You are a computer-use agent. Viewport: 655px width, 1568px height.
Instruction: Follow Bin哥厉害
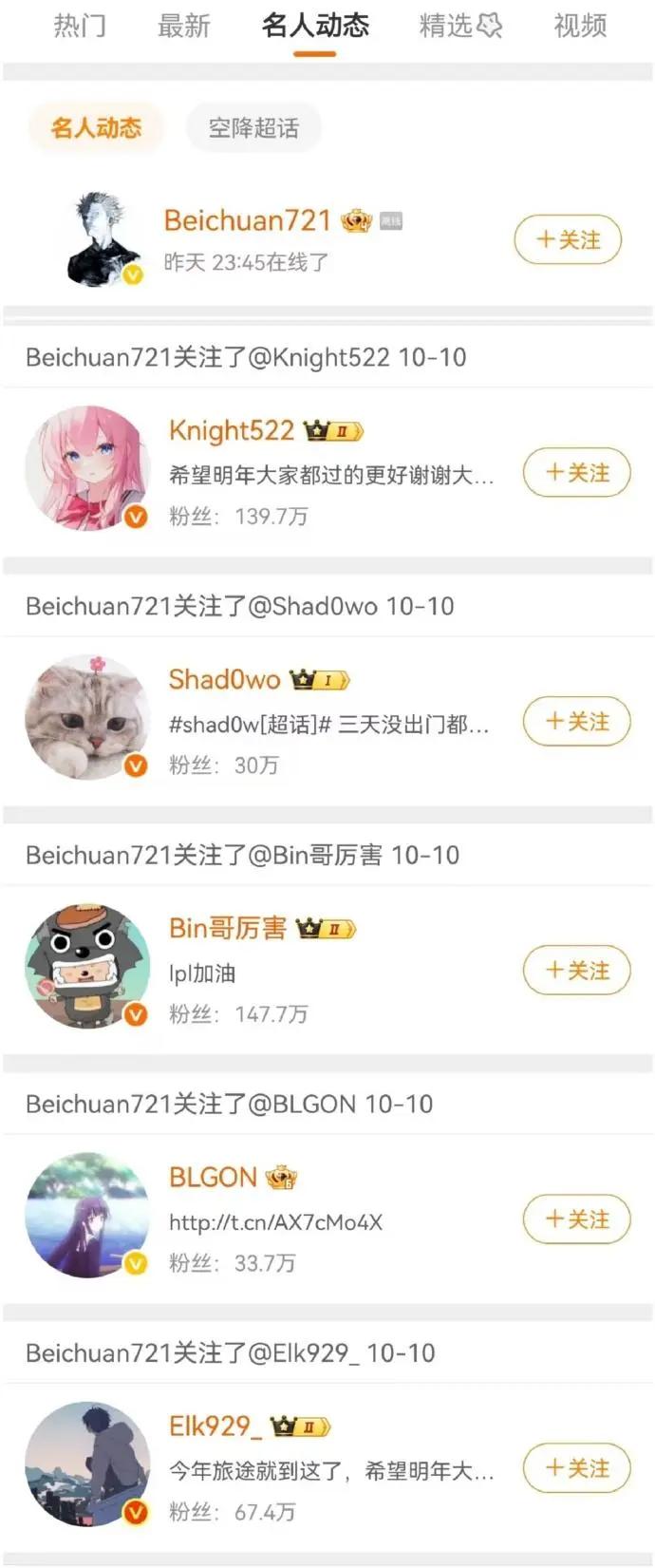point(576,970)
